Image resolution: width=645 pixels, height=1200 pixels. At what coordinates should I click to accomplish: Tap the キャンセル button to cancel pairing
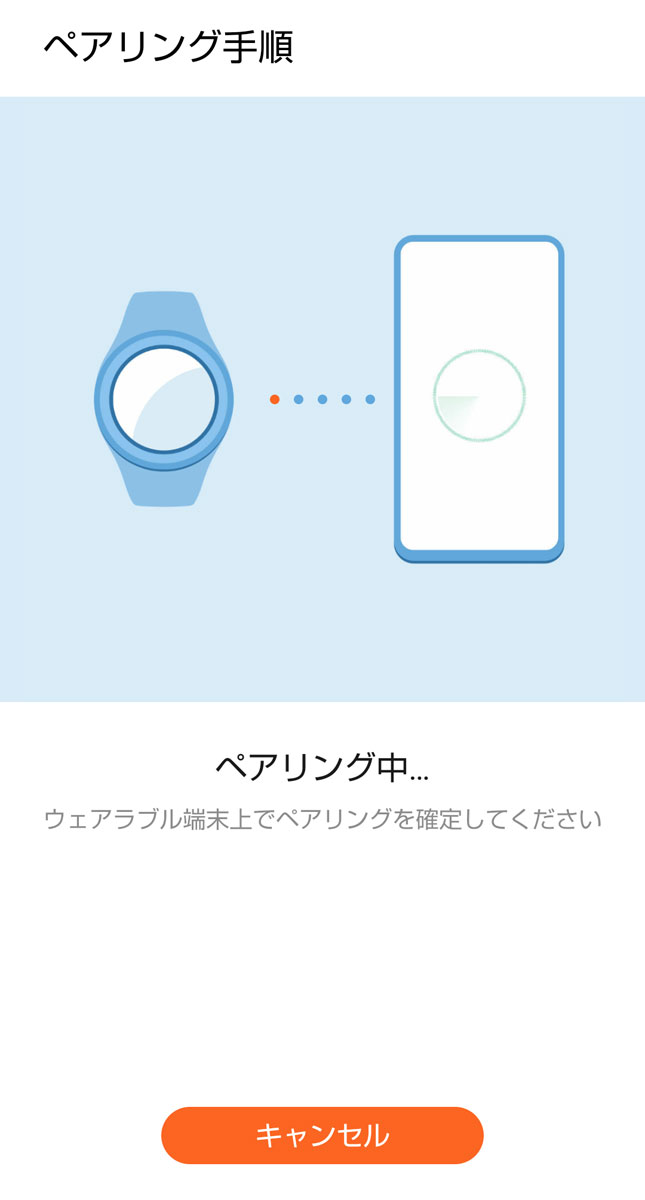coord(322,1135)
